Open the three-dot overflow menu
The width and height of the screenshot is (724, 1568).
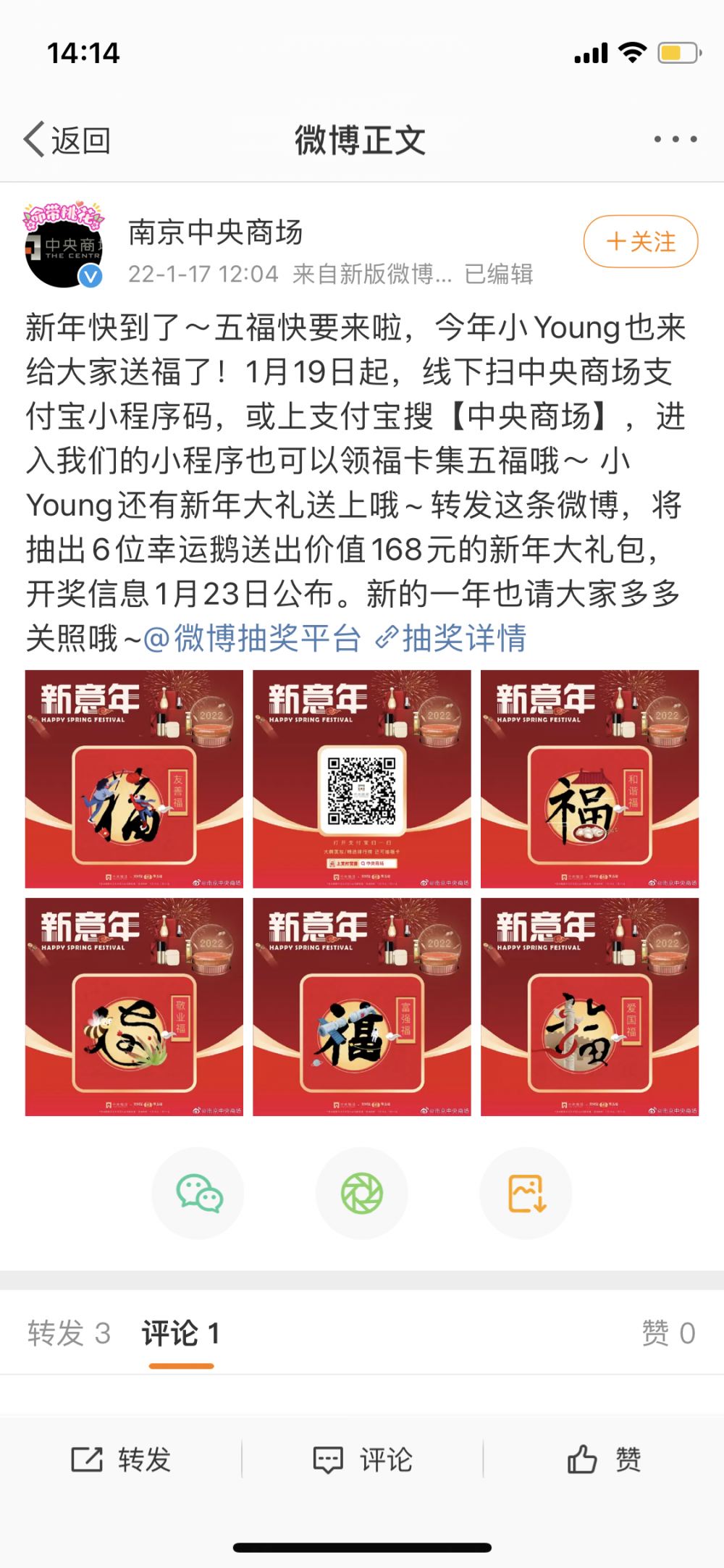click(x=675, y=139)
